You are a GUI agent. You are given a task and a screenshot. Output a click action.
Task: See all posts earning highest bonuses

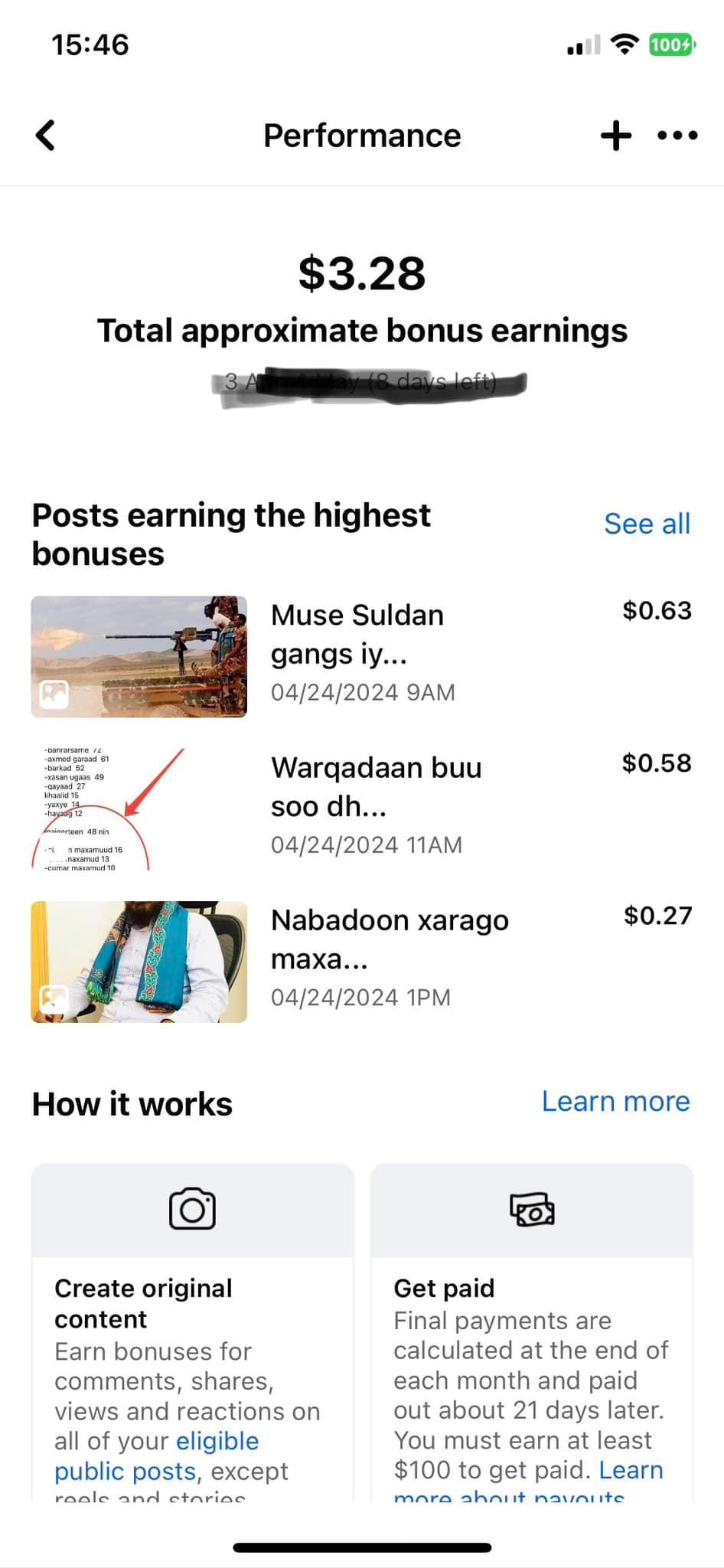[647, 524]
